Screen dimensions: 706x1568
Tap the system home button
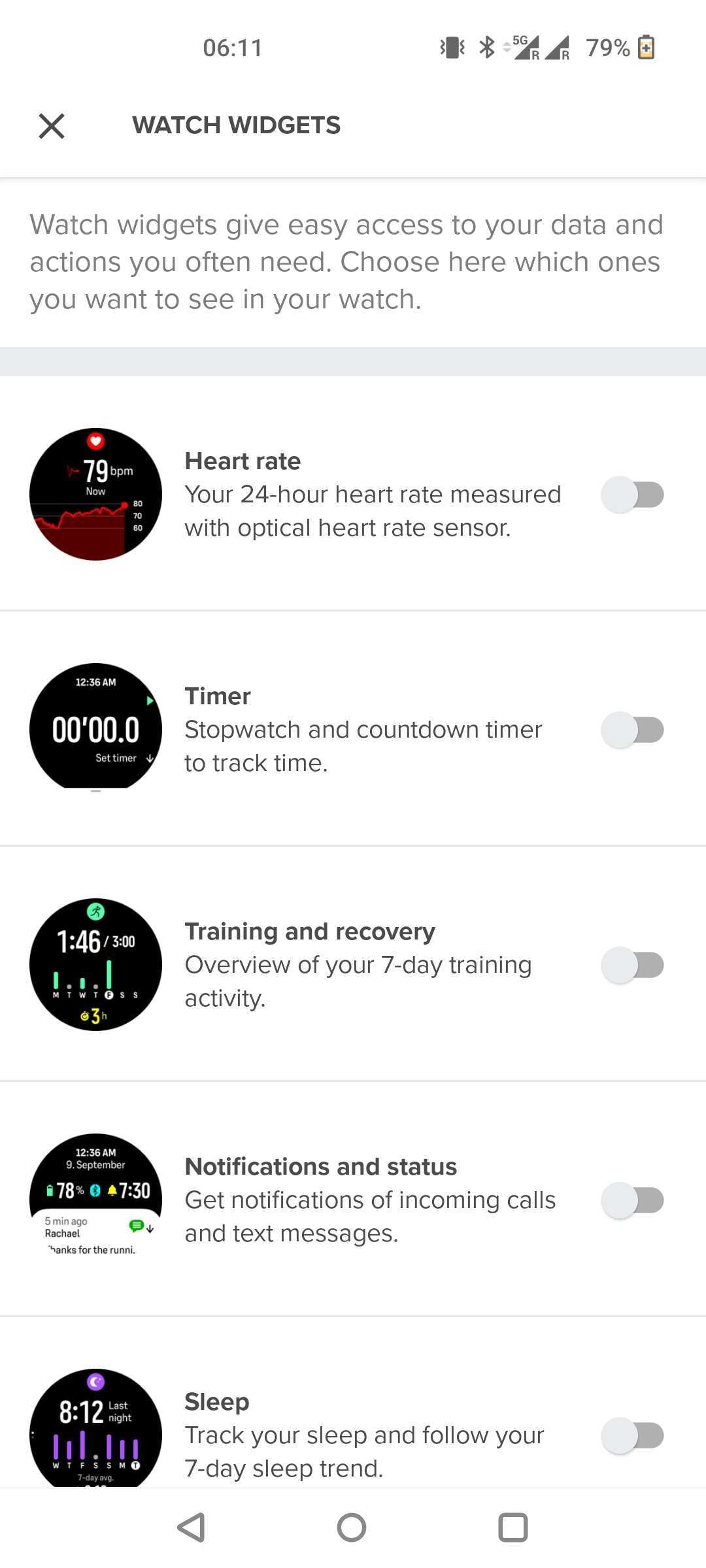coord(352,1527)
